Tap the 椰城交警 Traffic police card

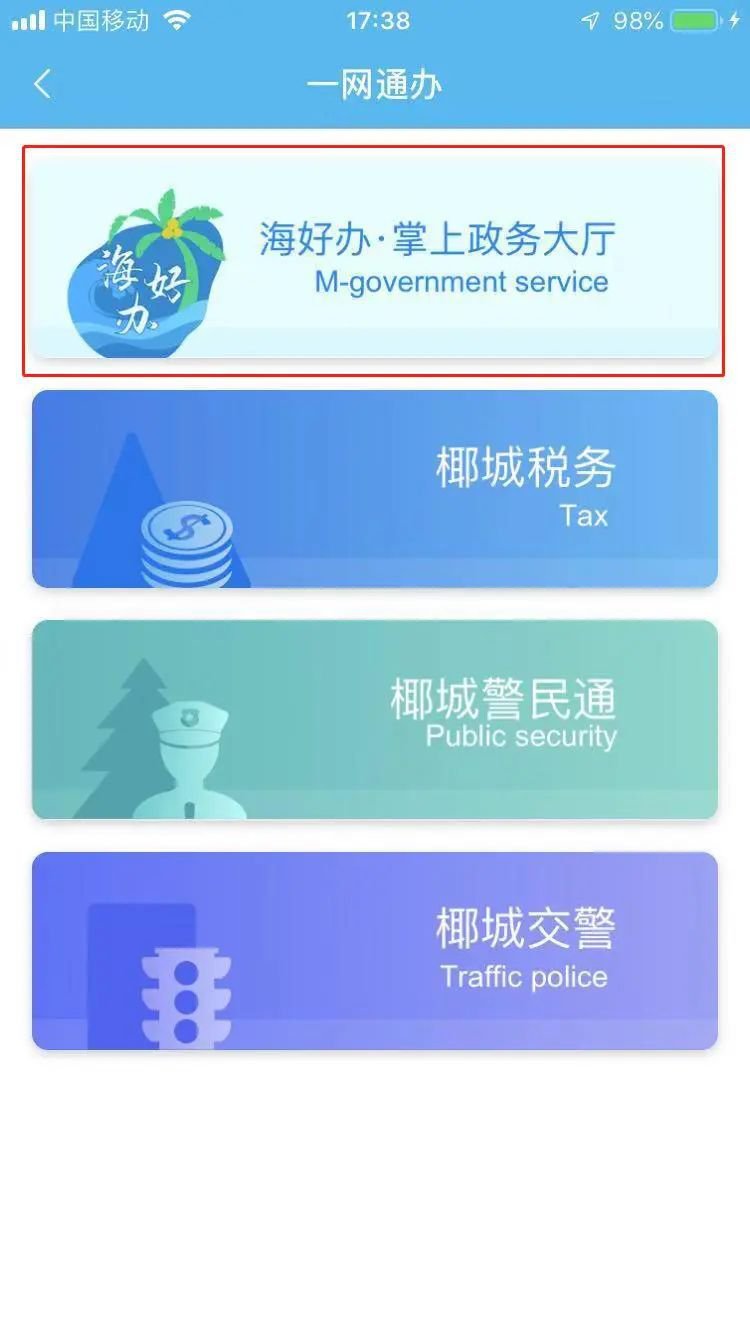pos(374,950)
